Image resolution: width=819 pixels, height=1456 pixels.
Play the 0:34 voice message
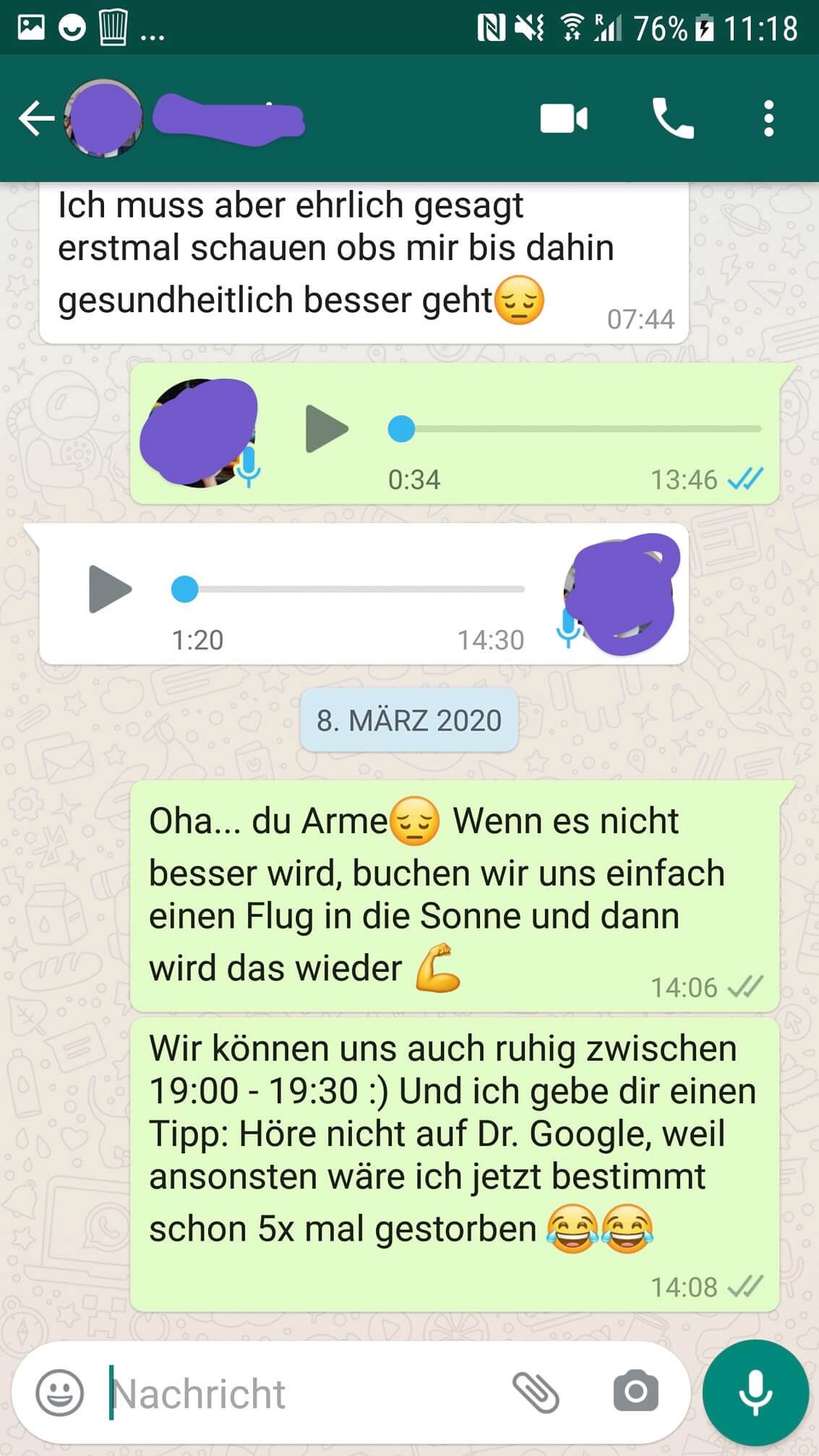[x=327, y=428]
